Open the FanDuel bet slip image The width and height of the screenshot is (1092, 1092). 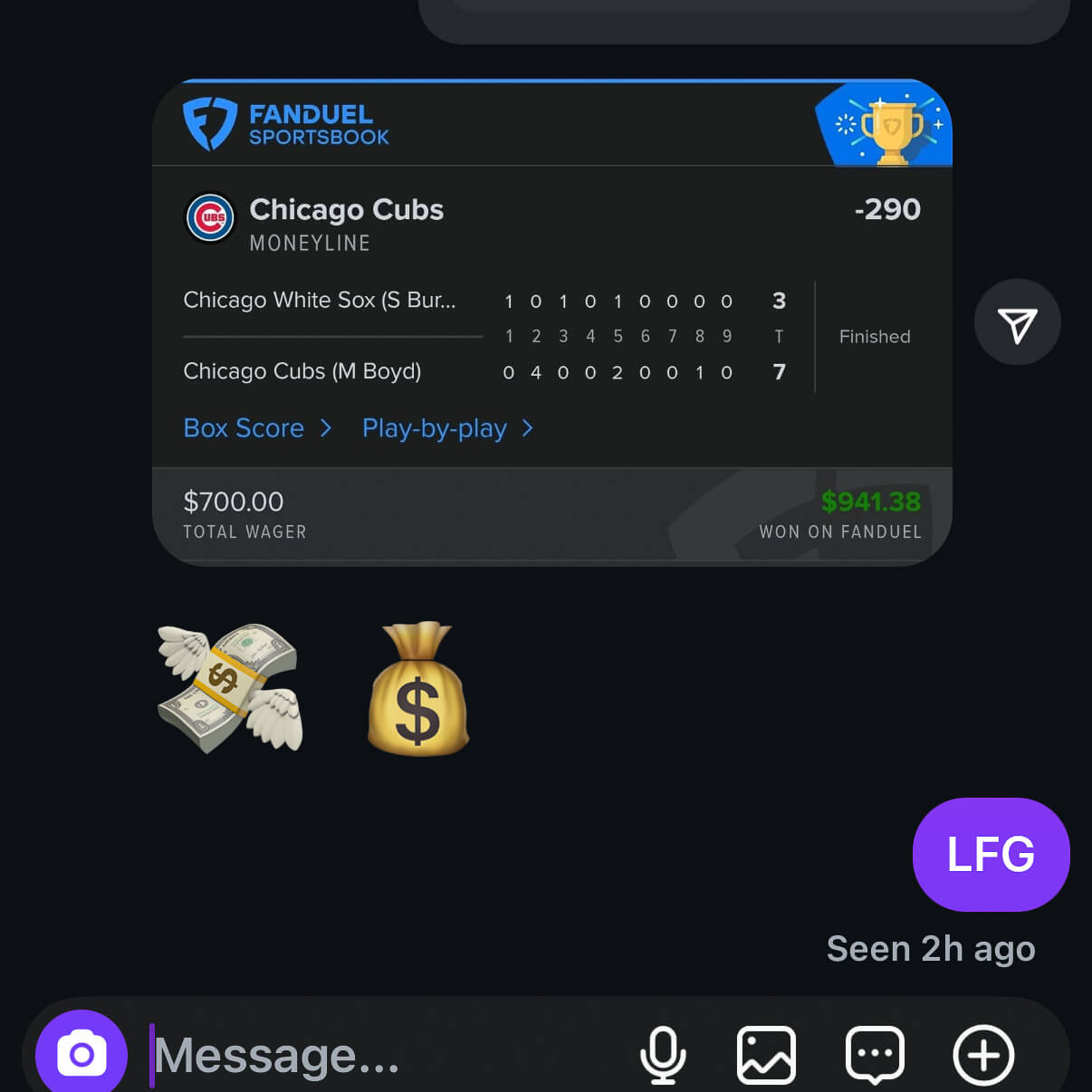pyautogui.click(x=551, y=322)
